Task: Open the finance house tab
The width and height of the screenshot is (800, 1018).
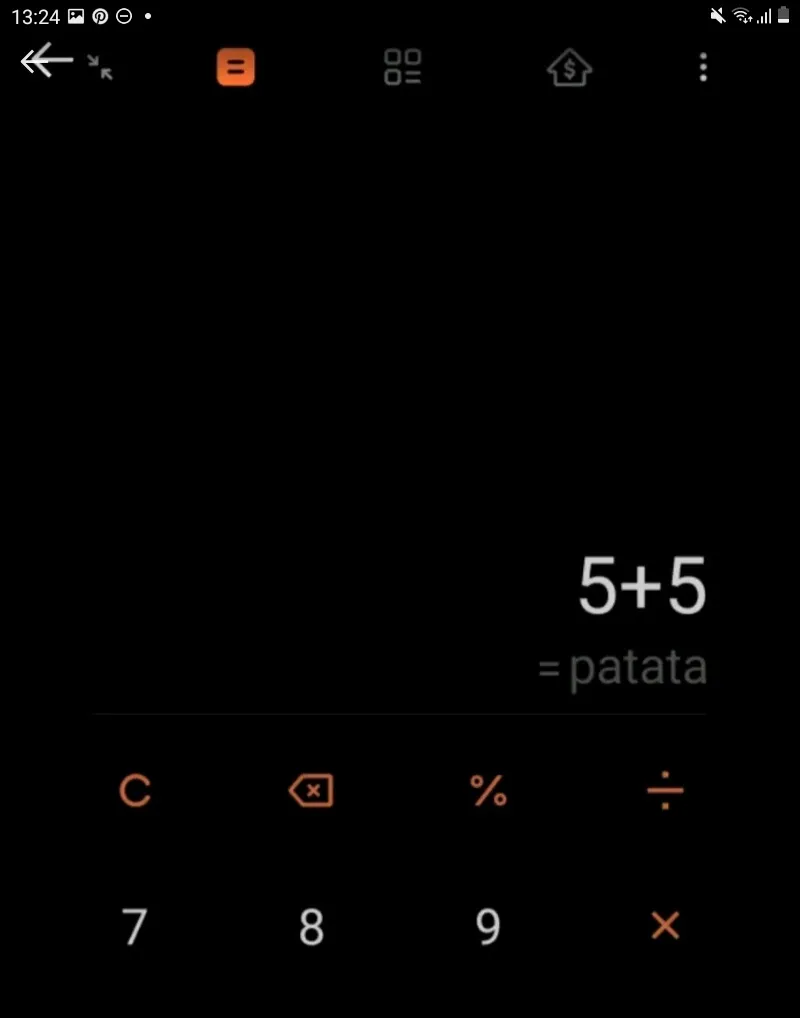Action: (569, 68)
